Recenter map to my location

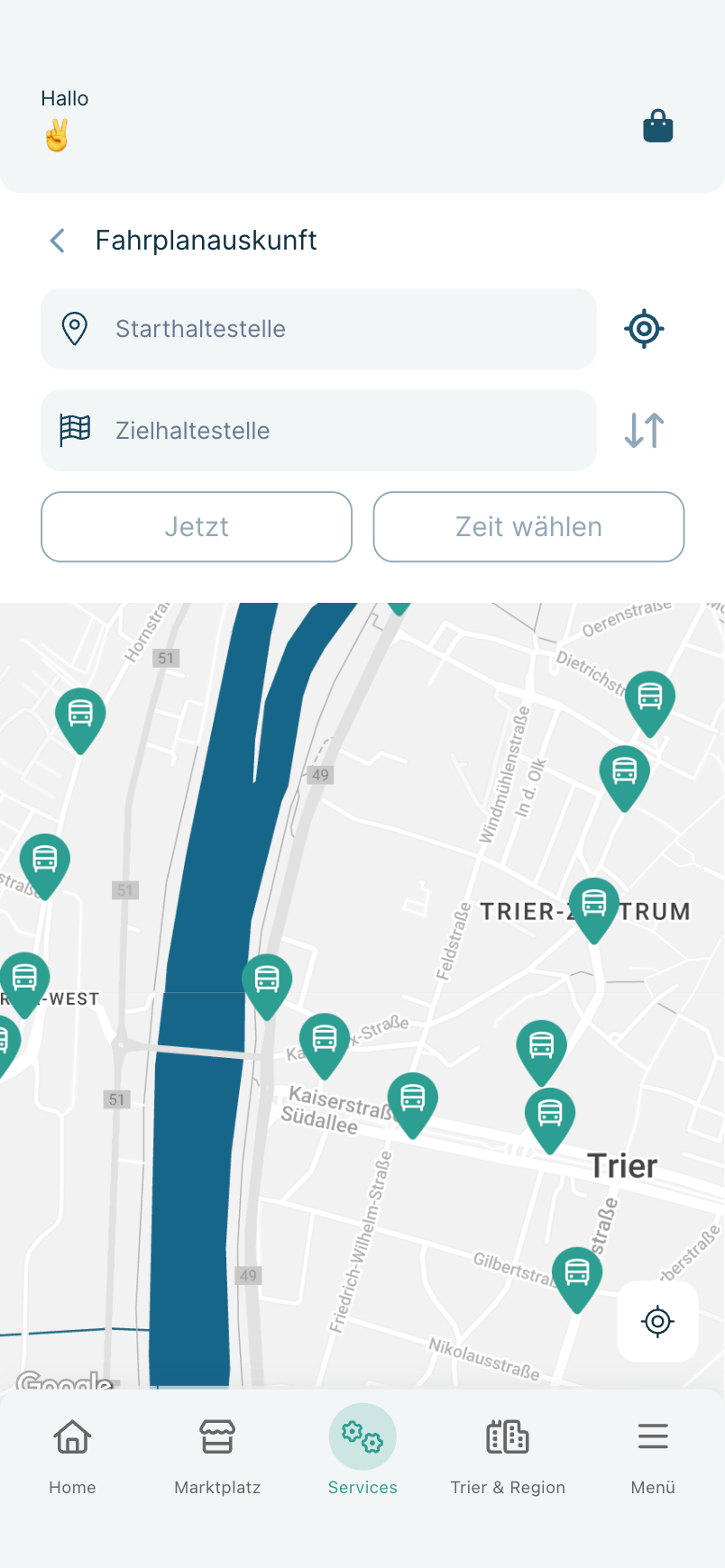(x=657, y=1321)
